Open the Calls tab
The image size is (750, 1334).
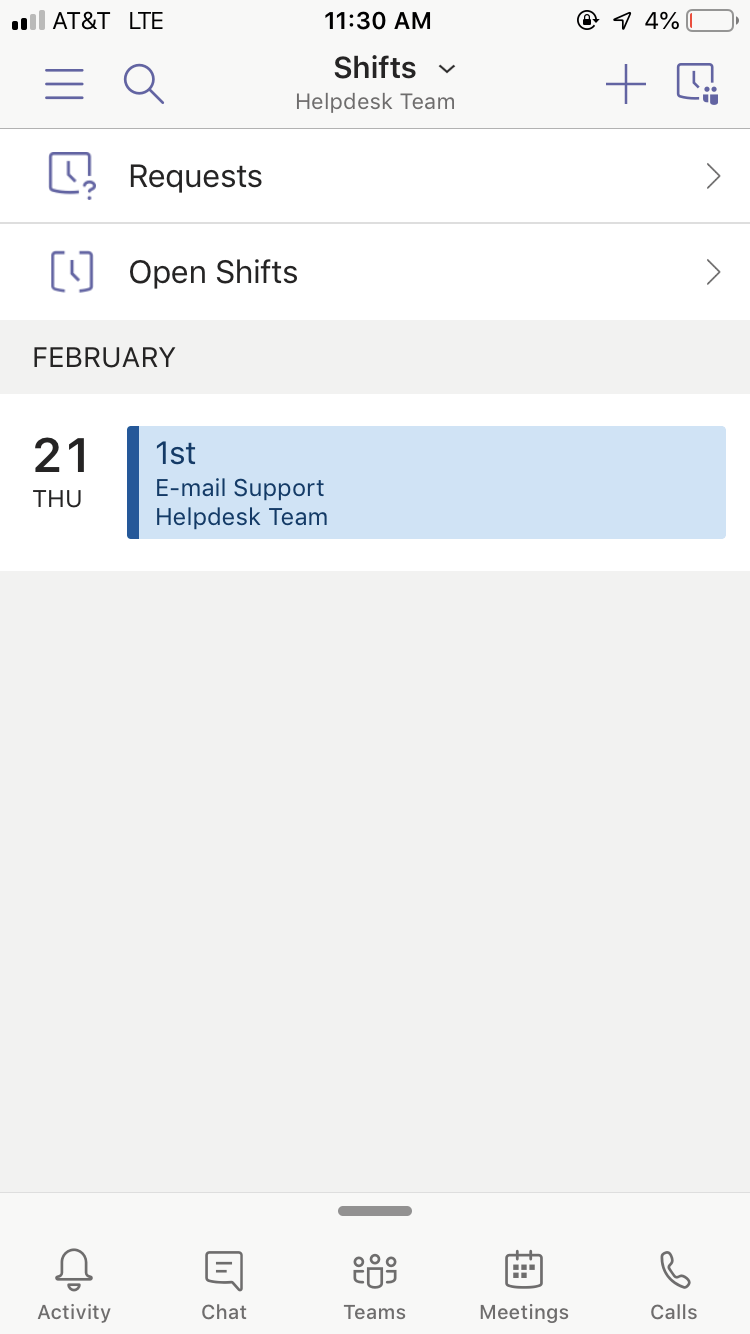(x=674, y=1284)
